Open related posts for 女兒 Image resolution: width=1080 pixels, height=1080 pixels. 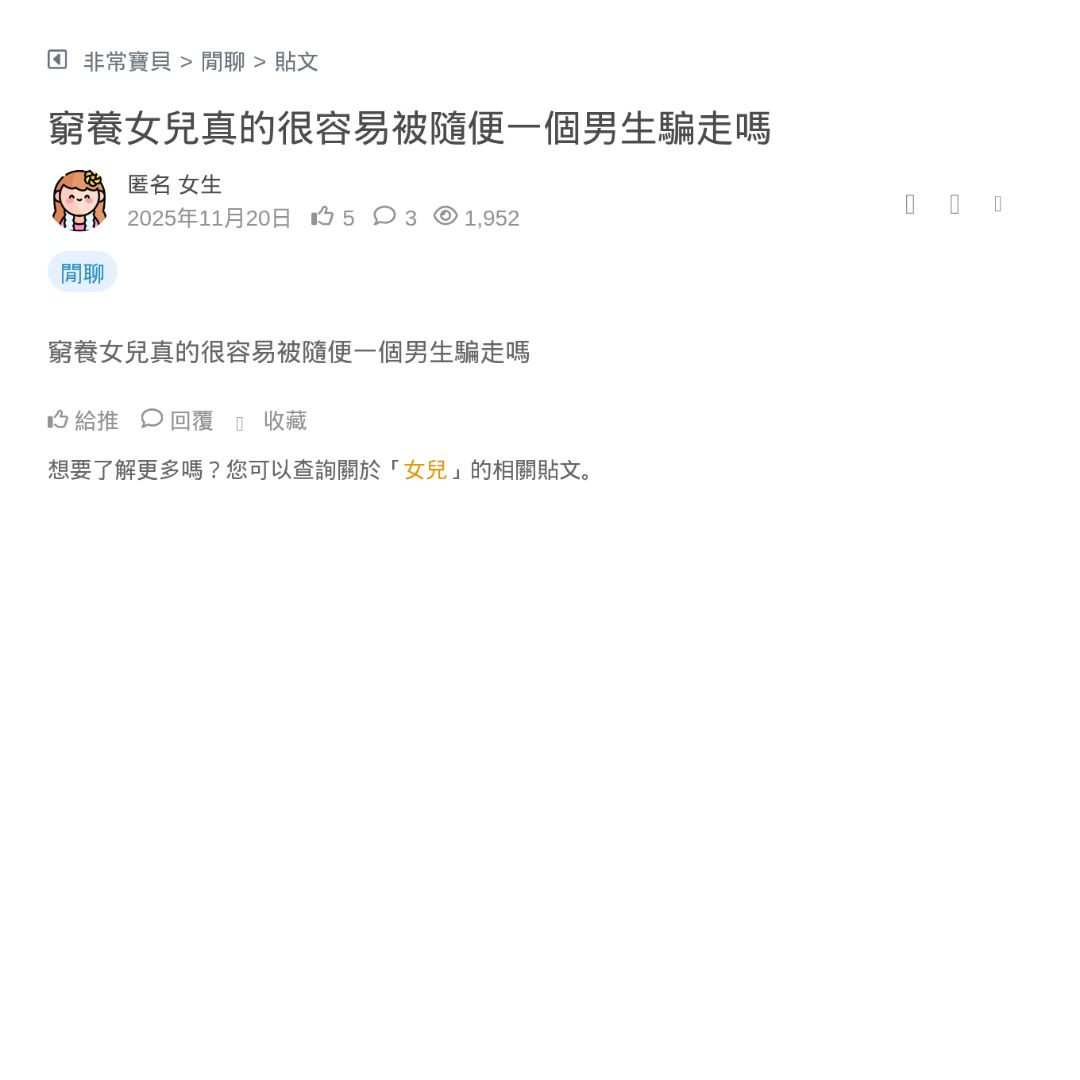tap(425, 470)
